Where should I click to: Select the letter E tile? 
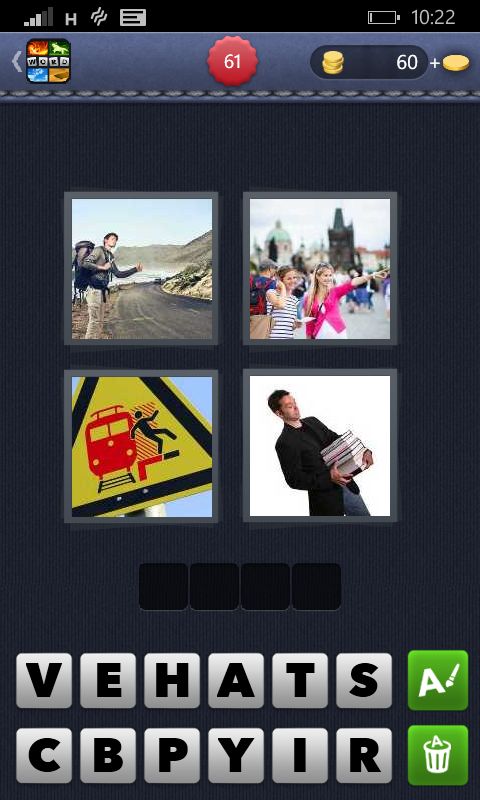(x=108, y=680)
